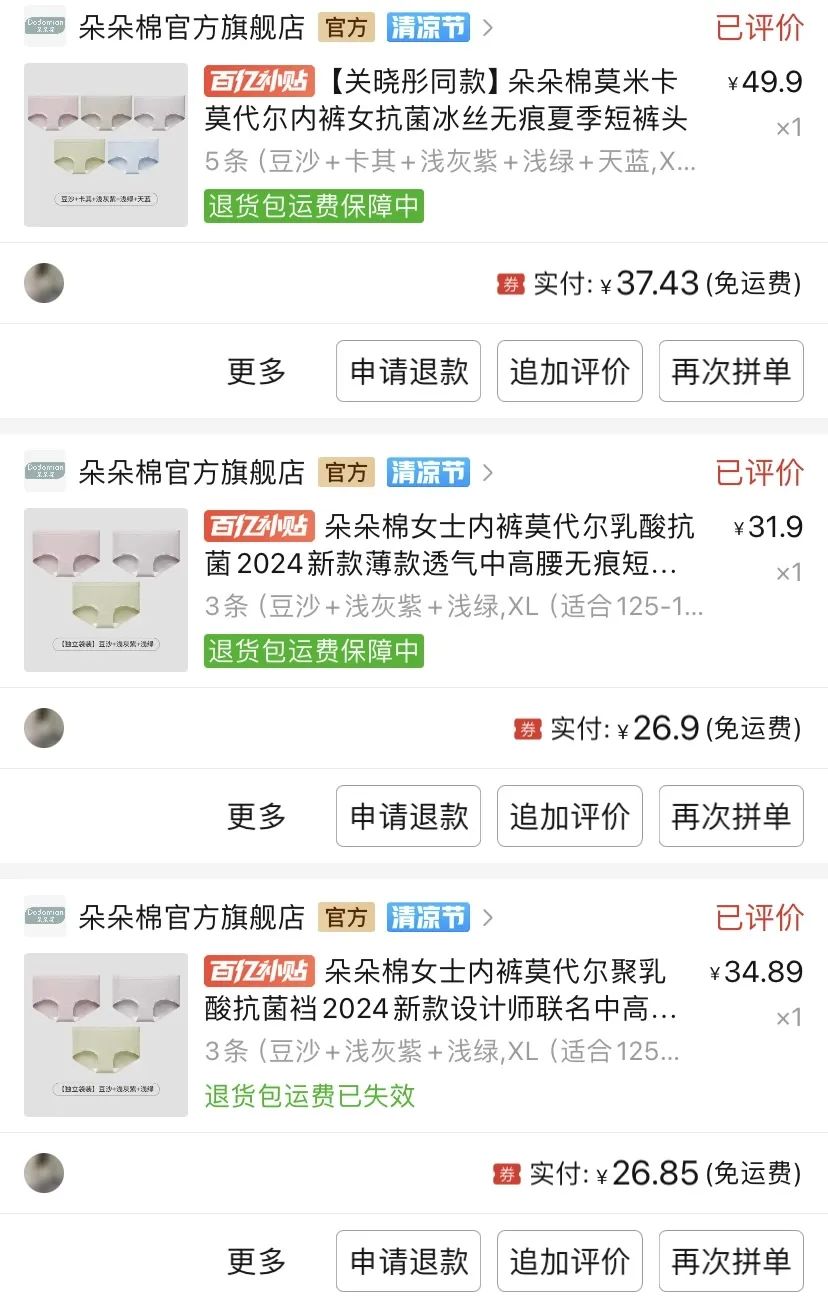Screen dimensions: 828x1300
Task: Tap 更多 for the ¥26.85 order
Action: 257,1262
